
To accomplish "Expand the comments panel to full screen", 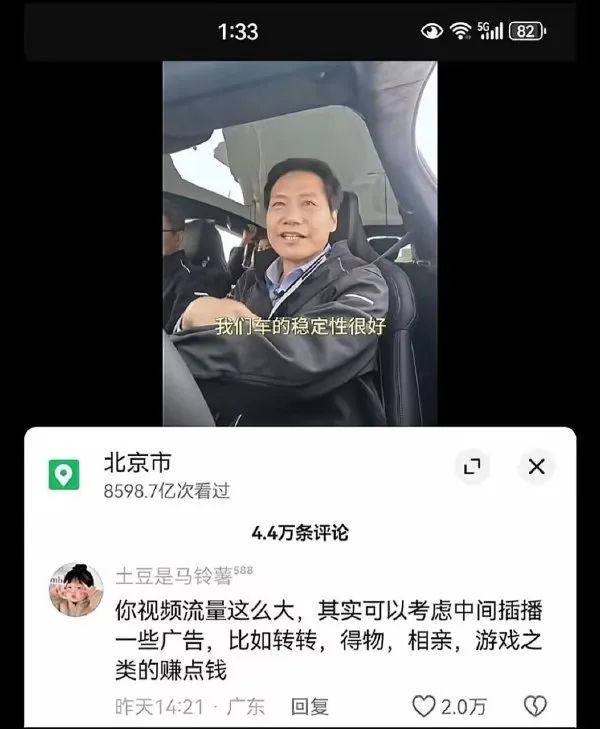I will tap(472, 466).
